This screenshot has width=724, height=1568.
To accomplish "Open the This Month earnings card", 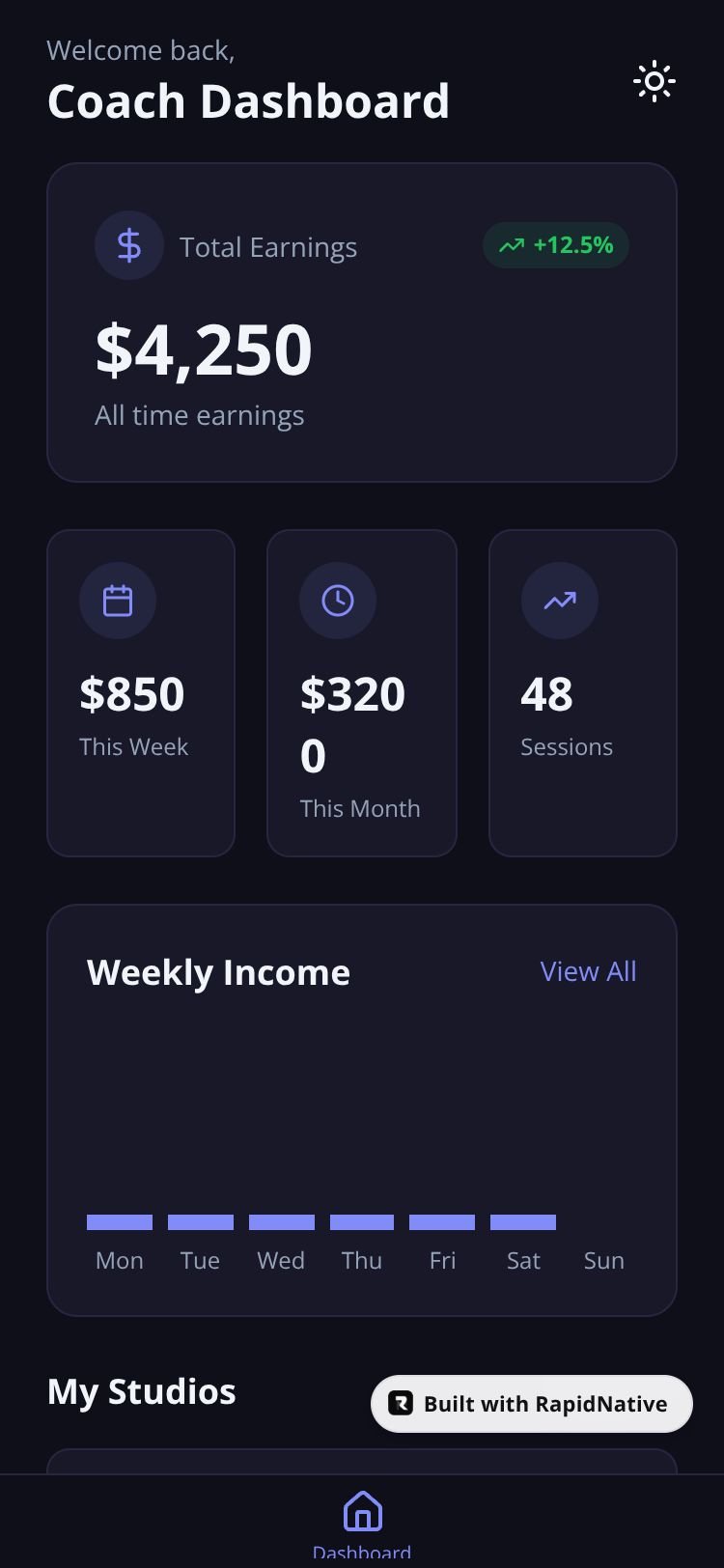I will point(361,692).
